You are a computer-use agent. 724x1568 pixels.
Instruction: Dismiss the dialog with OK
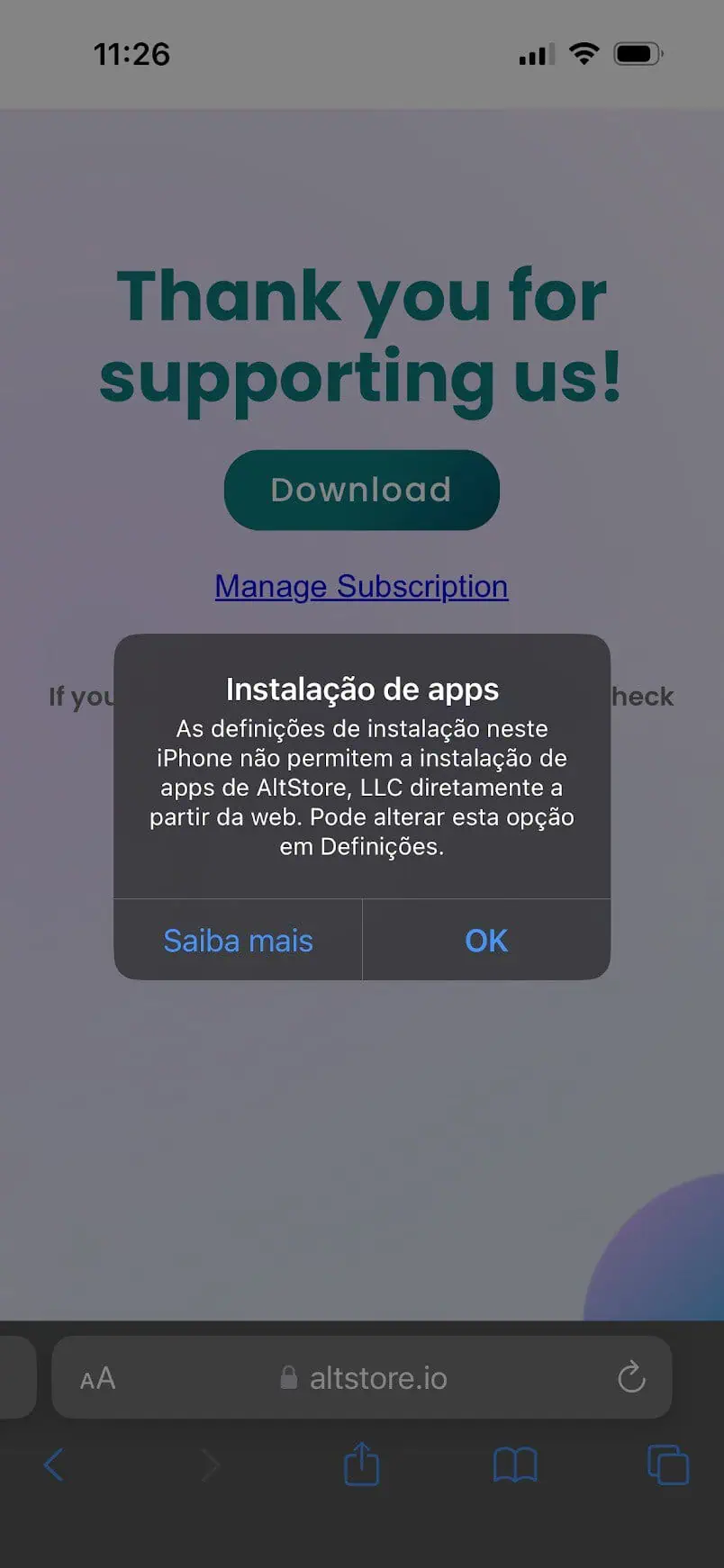point(486,941)
